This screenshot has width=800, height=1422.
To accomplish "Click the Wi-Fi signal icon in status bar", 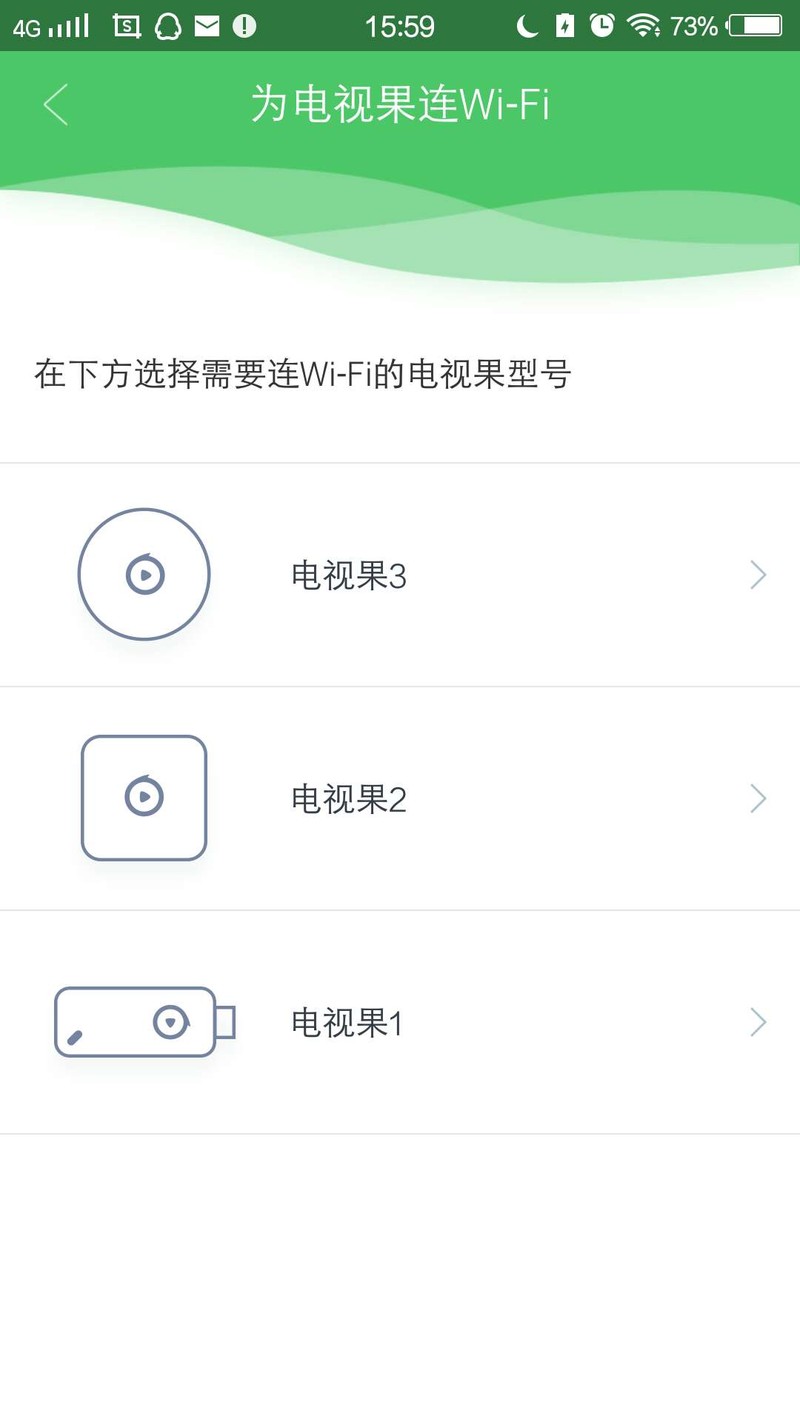I will (x=643, y=25).
